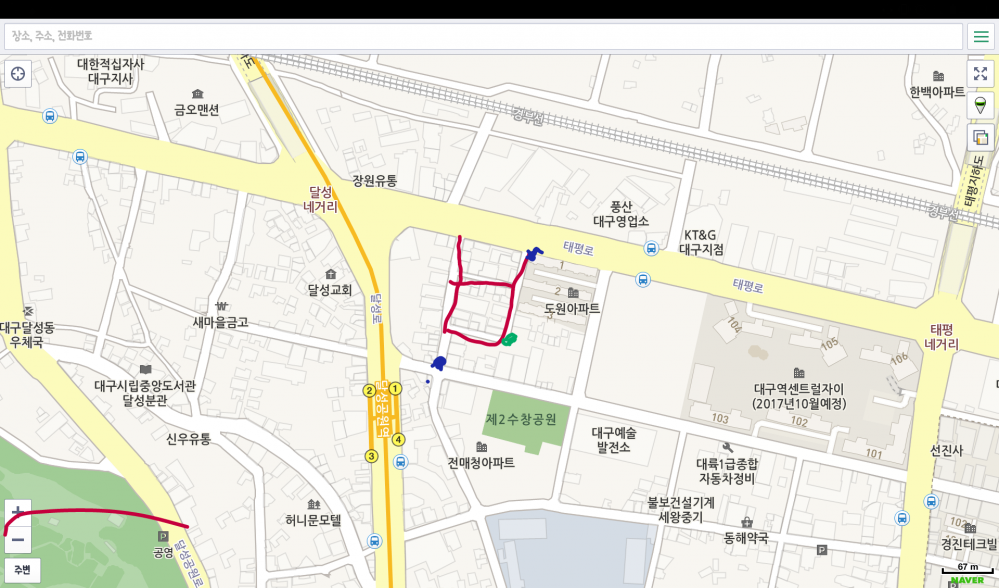Tap the green location pin button
The height and width of the screenshot is (588, 999).
coord(980,105)
